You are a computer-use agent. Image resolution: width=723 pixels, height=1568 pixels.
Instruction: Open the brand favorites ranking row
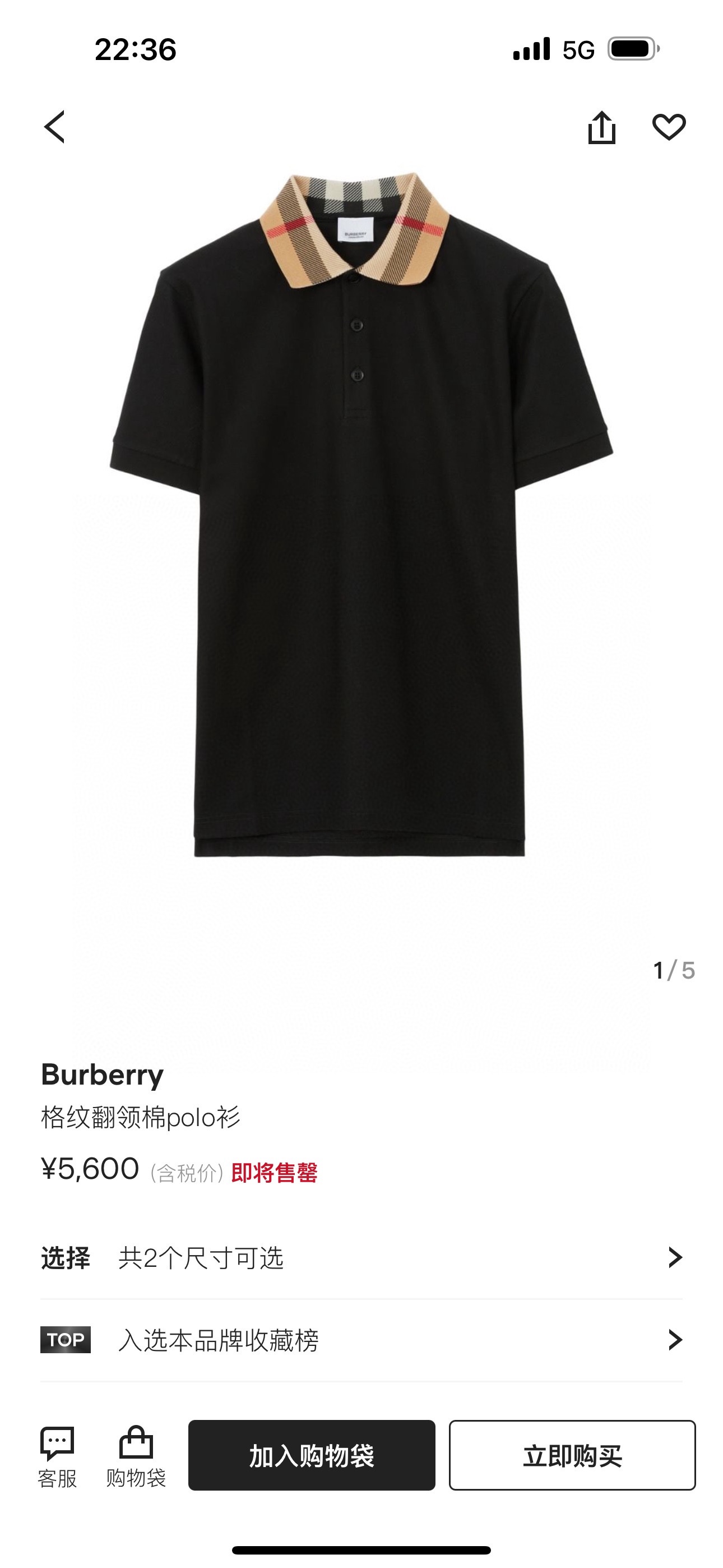pos(361,1340)
